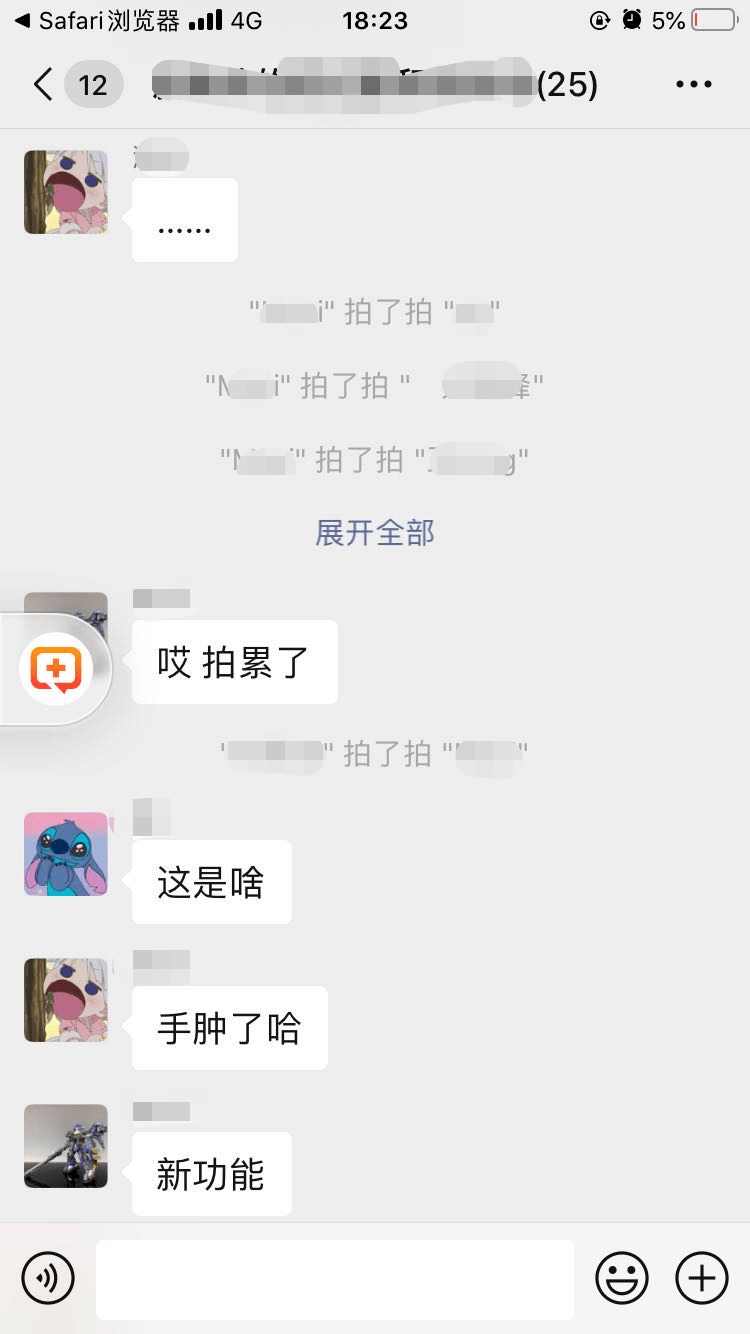Expand all with 展开全部

coord(375,532)
